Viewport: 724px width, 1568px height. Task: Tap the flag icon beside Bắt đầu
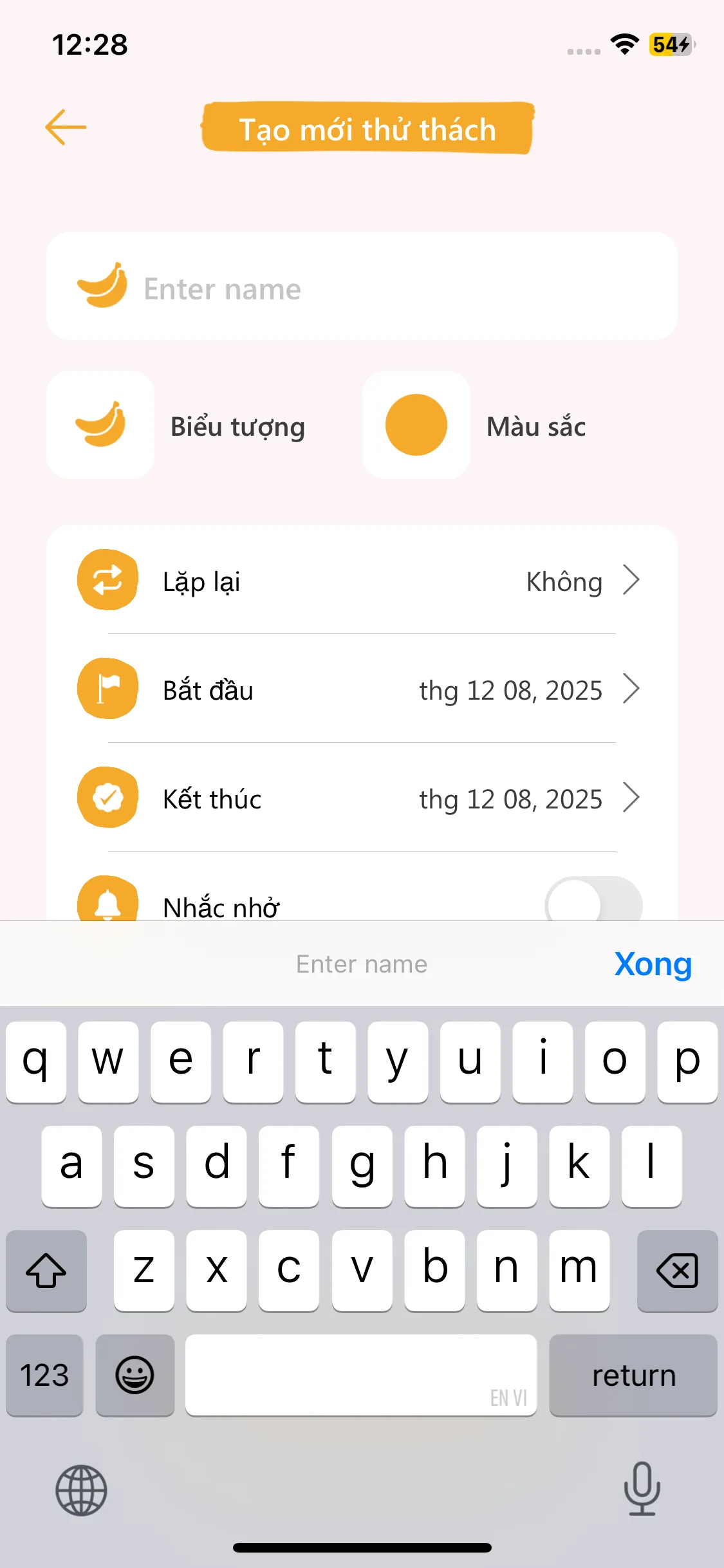107,689
